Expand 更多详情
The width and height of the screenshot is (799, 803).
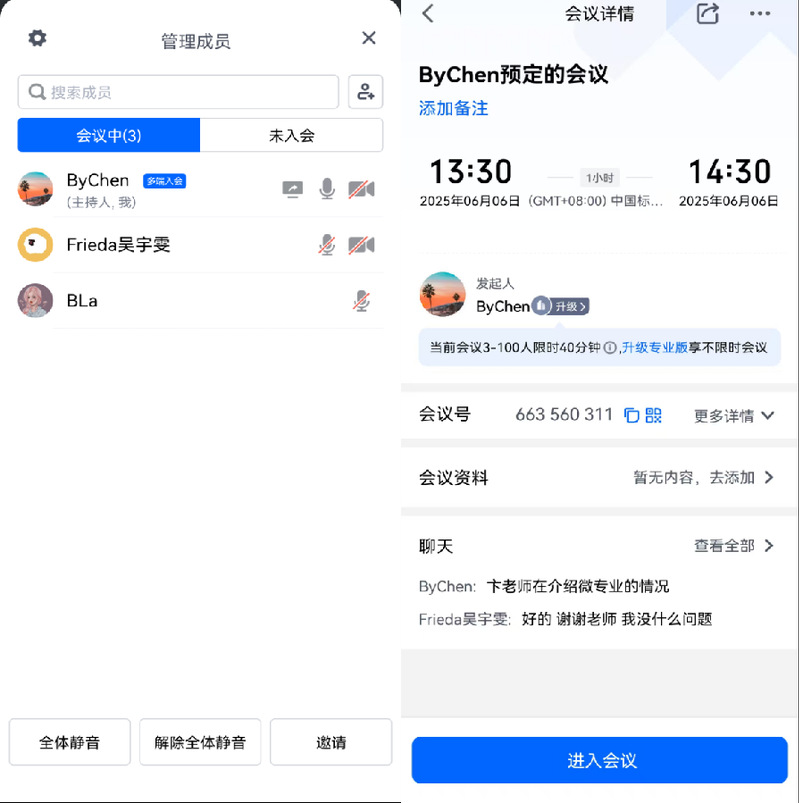734,415
